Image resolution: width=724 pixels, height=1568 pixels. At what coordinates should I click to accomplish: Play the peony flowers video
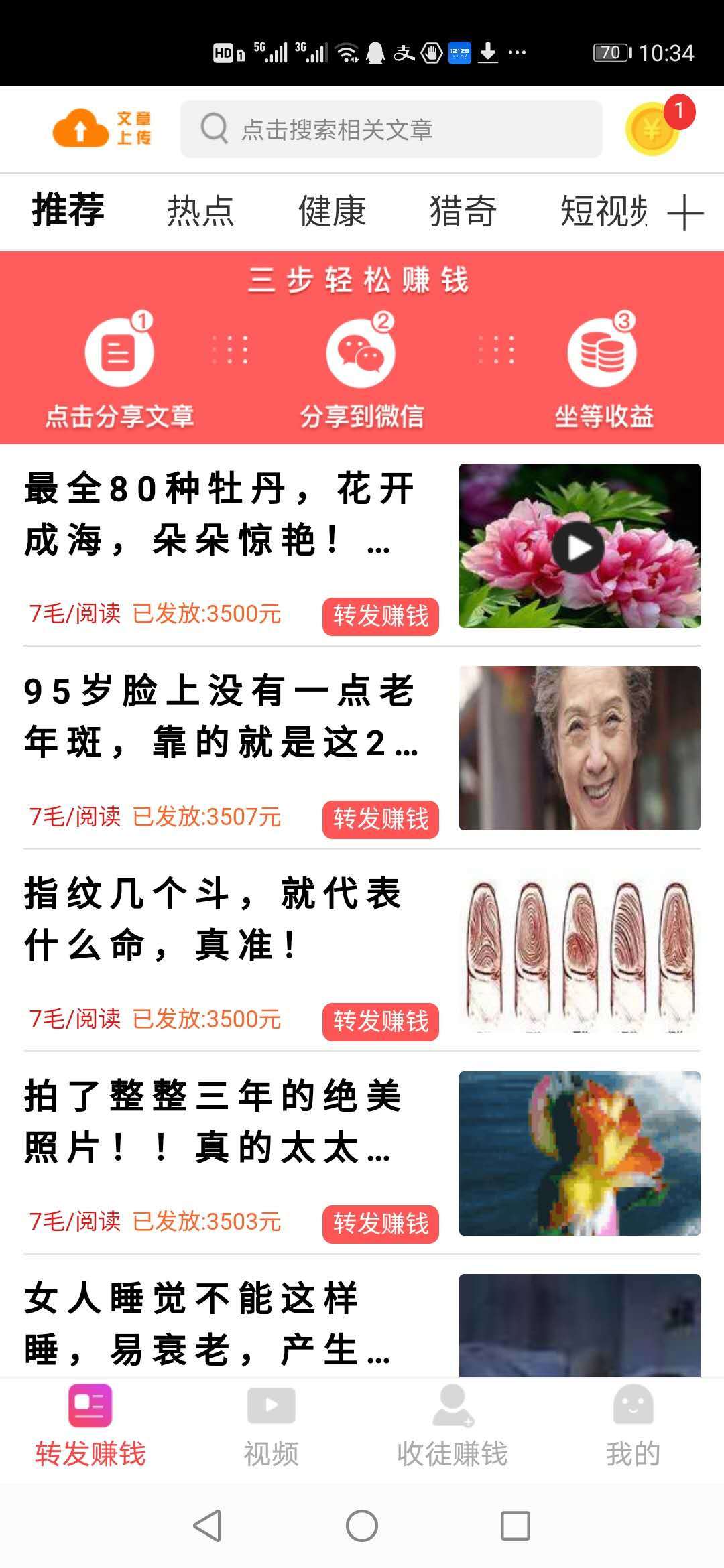tap(578, 547)
